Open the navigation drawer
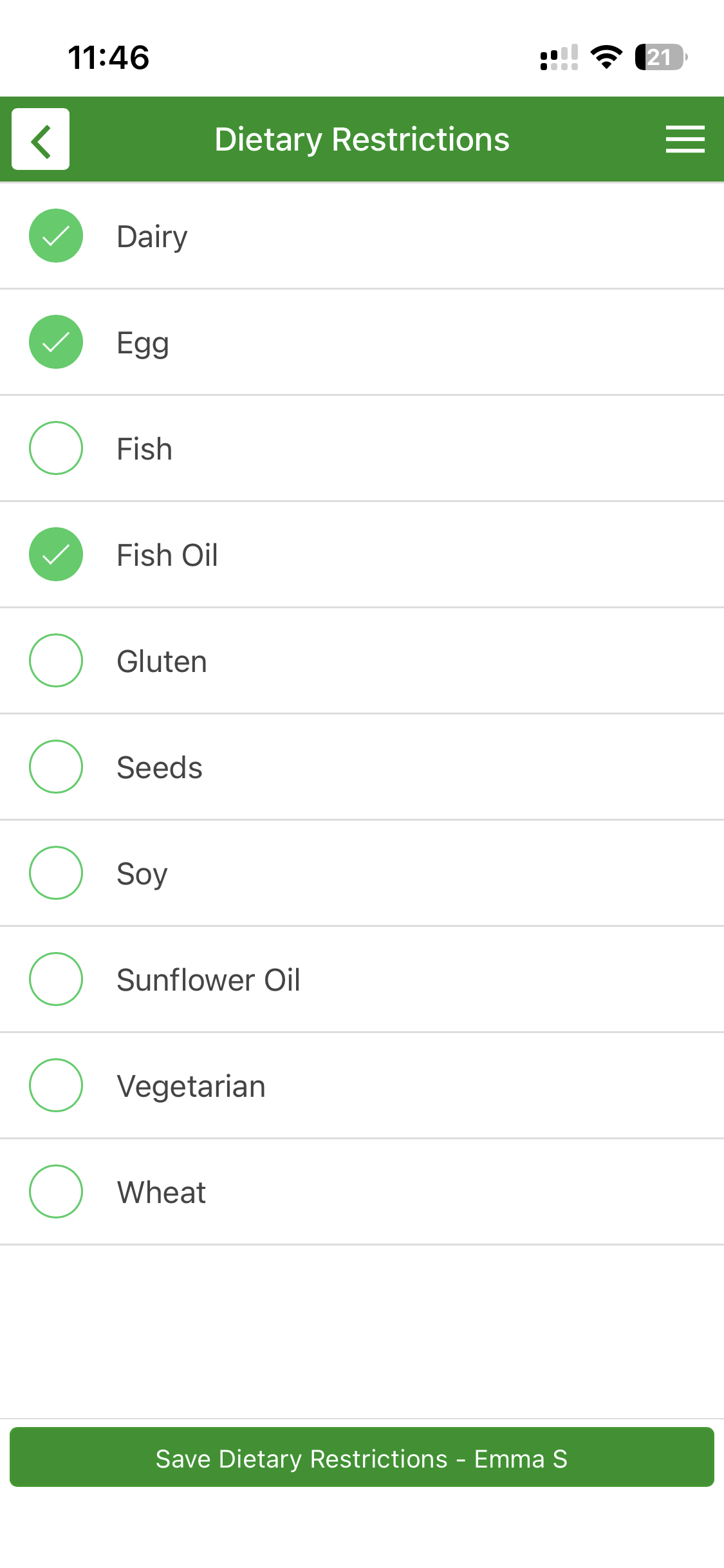This screenshot has height=1568, width=724. coord(684,139)
